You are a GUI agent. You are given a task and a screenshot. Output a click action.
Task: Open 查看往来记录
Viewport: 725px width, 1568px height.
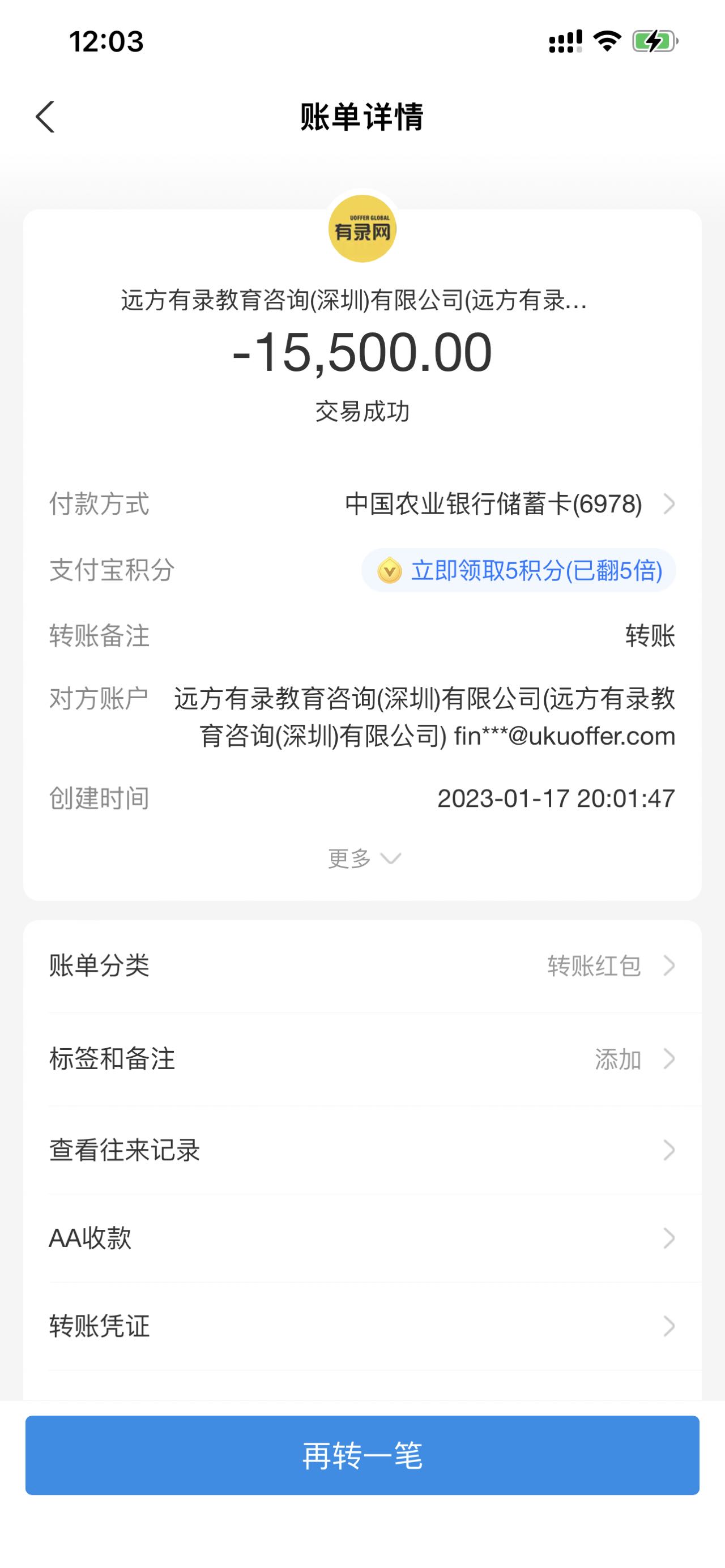tap(362, 1151)
